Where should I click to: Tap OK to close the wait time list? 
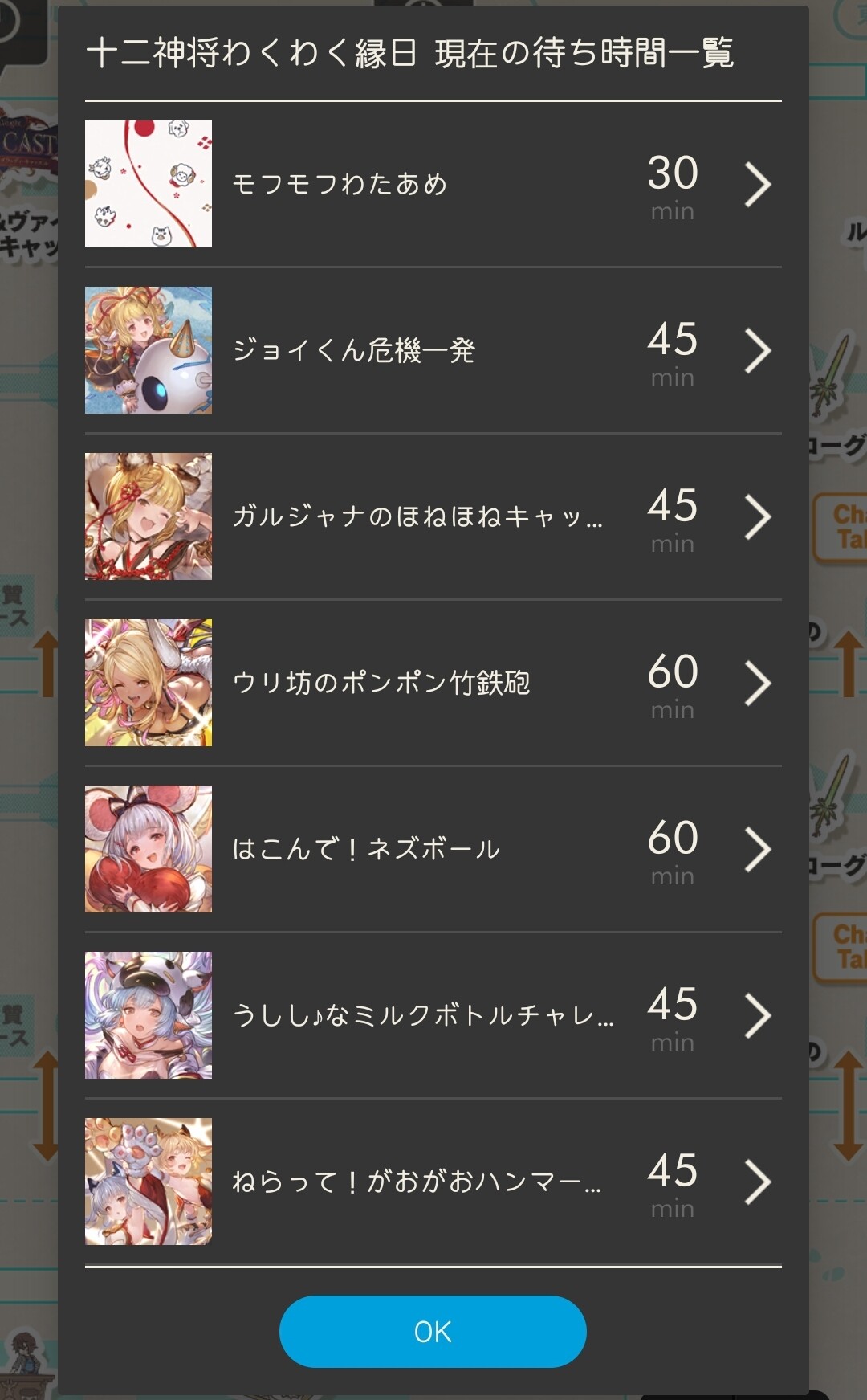coord(433,1331)
